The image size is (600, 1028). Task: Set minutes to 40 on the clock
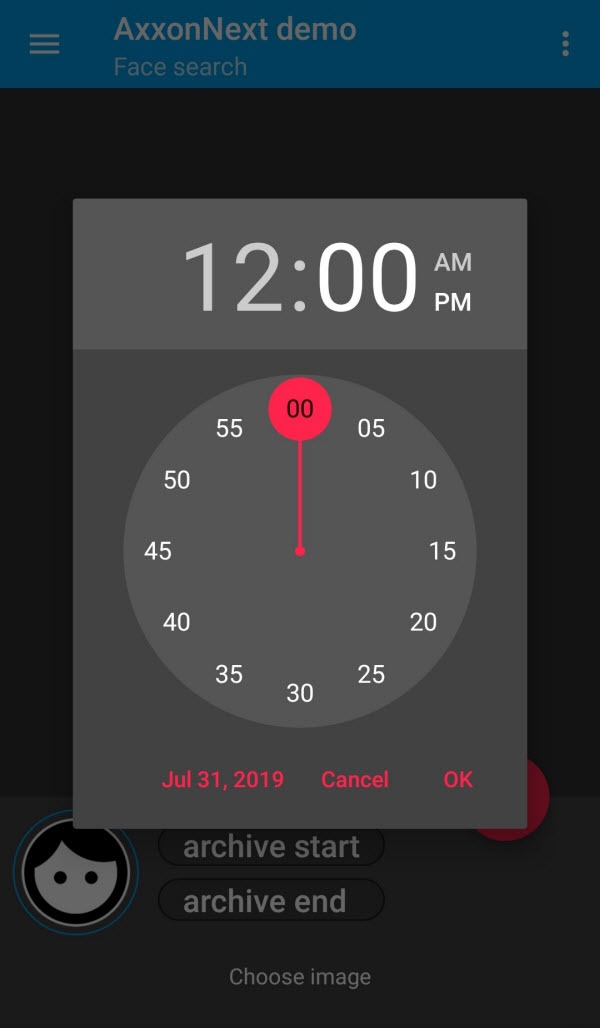pos(177,622)
